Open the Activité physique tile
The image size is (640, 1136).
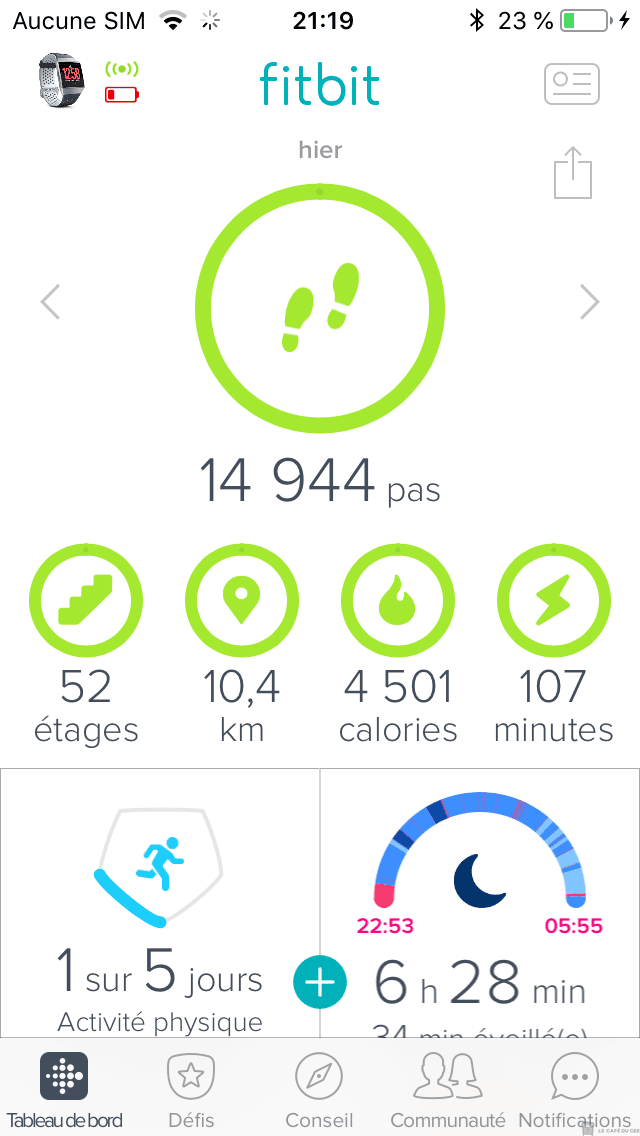pyautogui.click(x=160, y=900)
